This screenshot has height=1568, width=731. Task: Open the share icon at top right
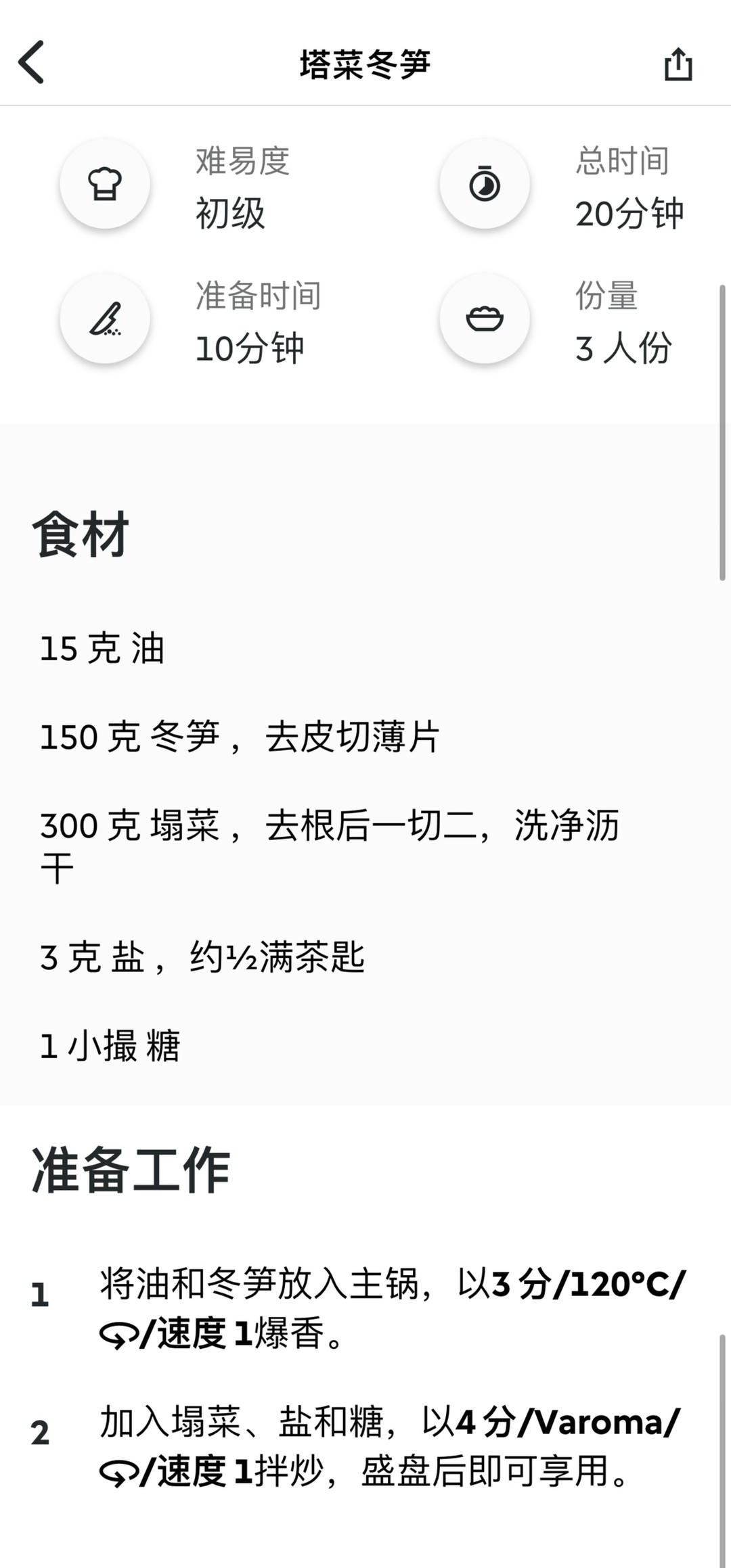tap(678, 64)
